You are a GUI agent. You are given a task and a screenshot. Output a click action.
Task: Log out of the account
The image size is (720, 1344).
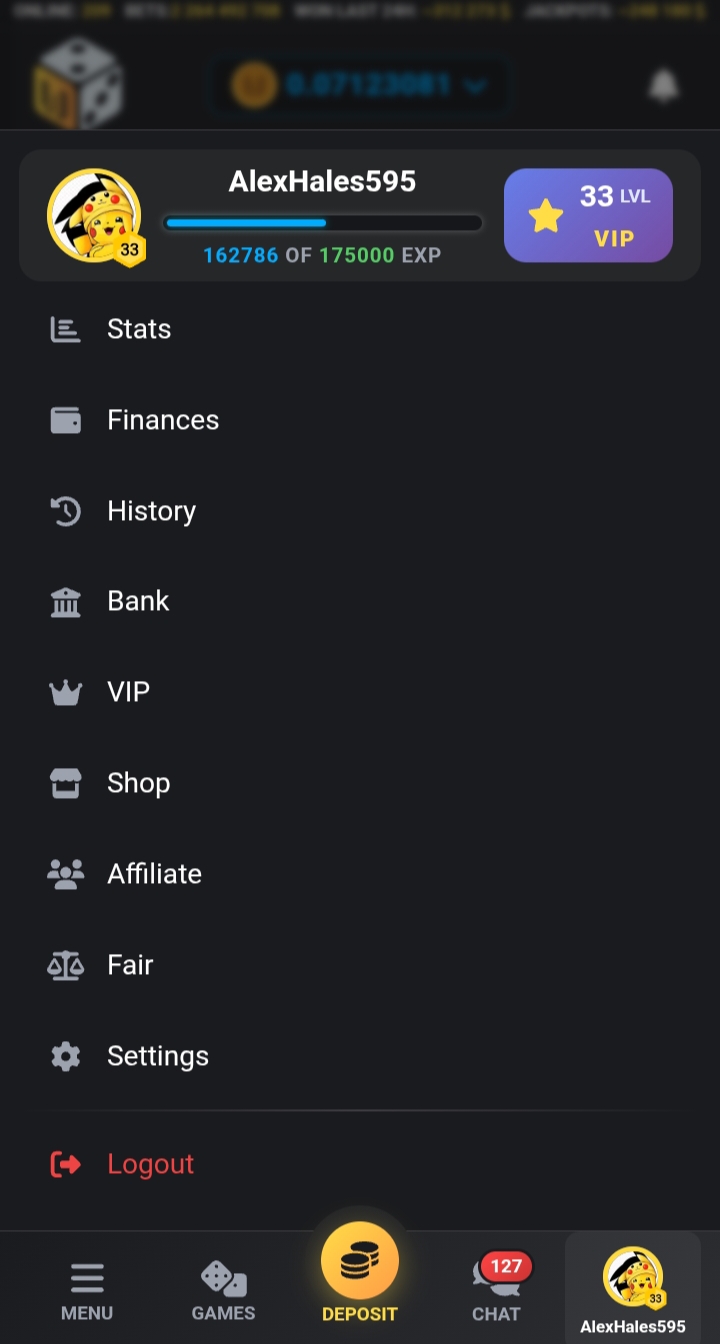click(x=150, y=1164)
